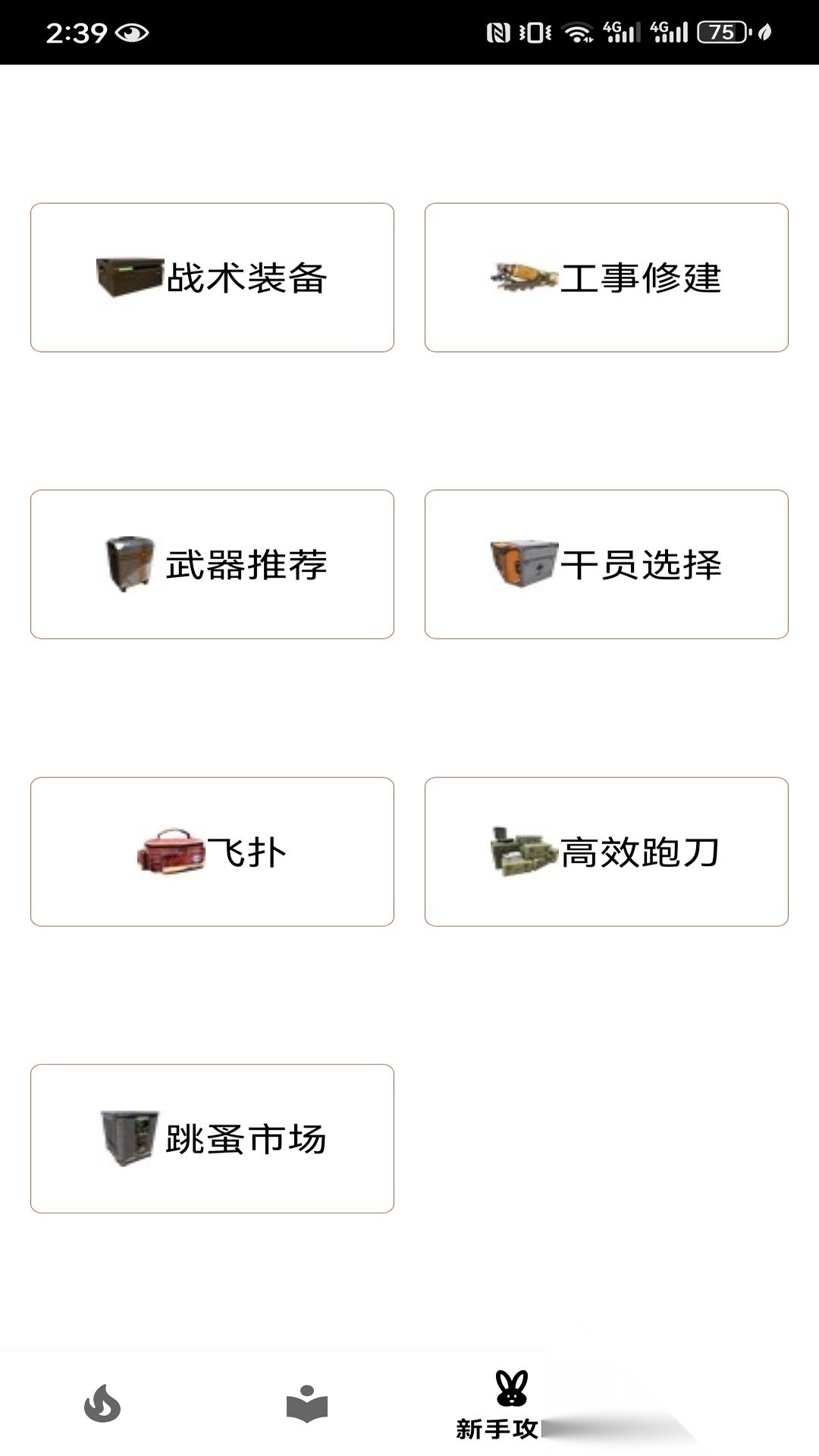819x1456 pixels.
Task: Open the 干员选择 section
Action: 607,563
